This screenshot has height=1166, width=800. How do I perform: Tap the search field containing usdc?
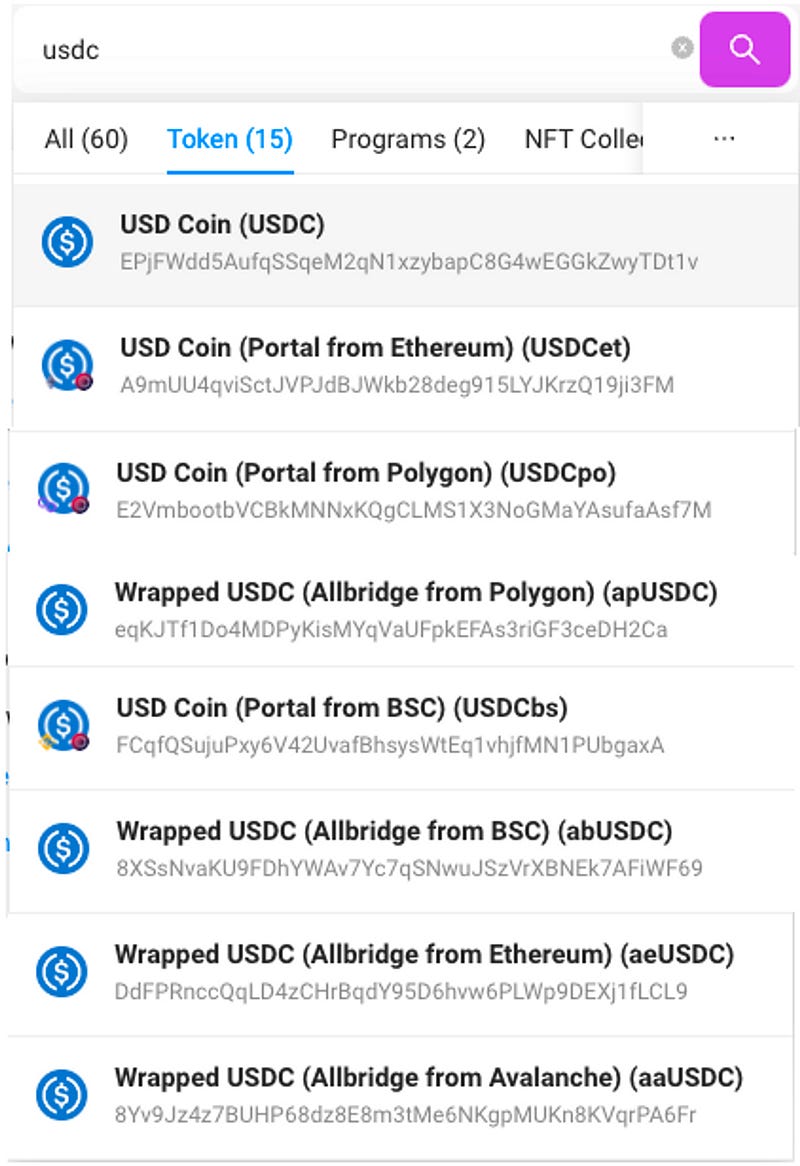click(340, 50)
